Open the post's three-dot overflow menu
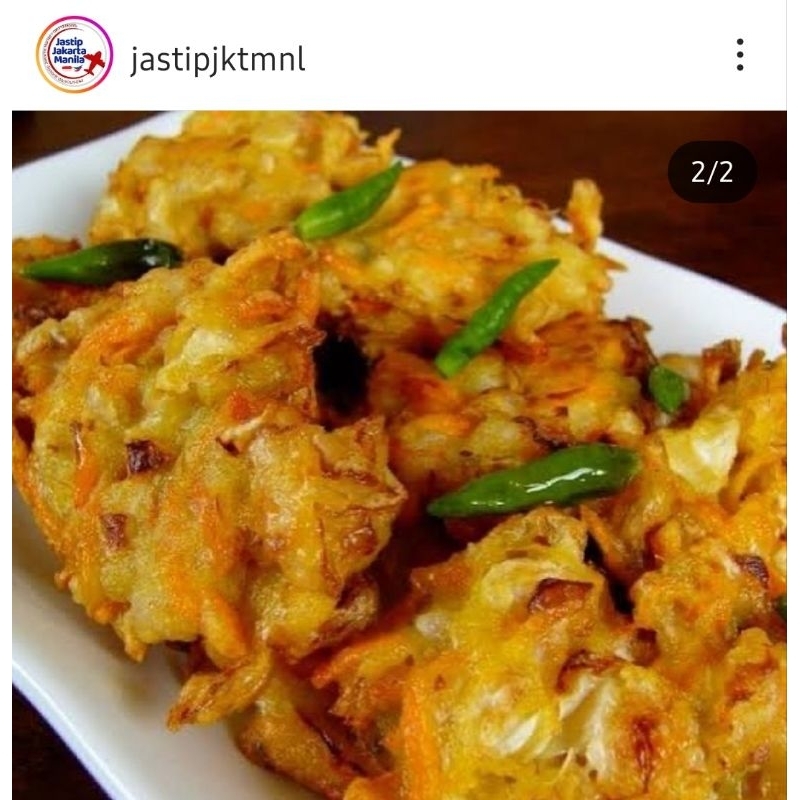This screenshot has height=800, width=800. pyautogui.click(x=740, y=55)
